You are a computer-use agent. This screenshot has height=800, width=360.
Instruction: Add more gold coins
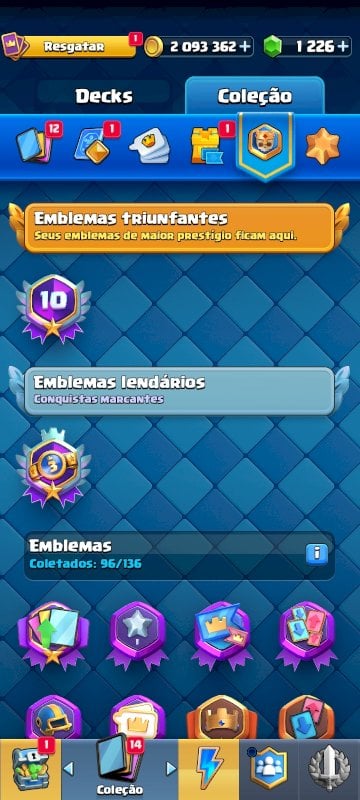[x=245, y=46]
